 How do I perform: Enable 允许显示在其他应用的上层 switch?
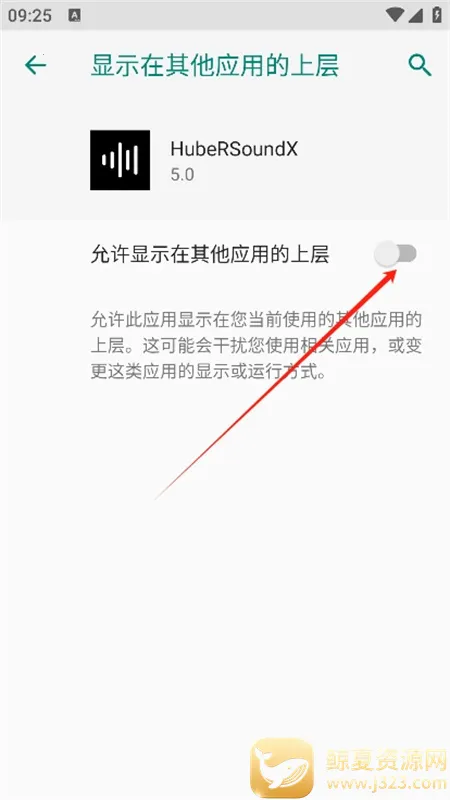[x=395, y=254]
